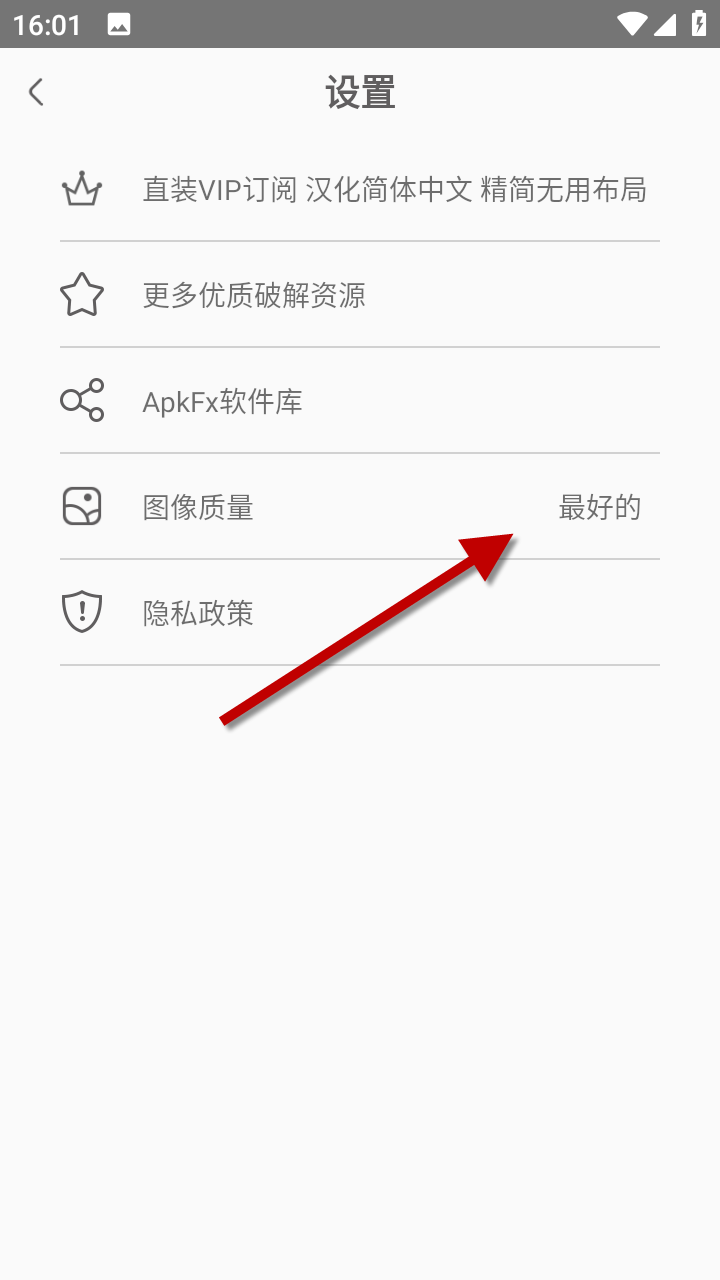Change the 图像质量 setting
720x1280 pixels.
pyautogui.click(x=360, y=508)
